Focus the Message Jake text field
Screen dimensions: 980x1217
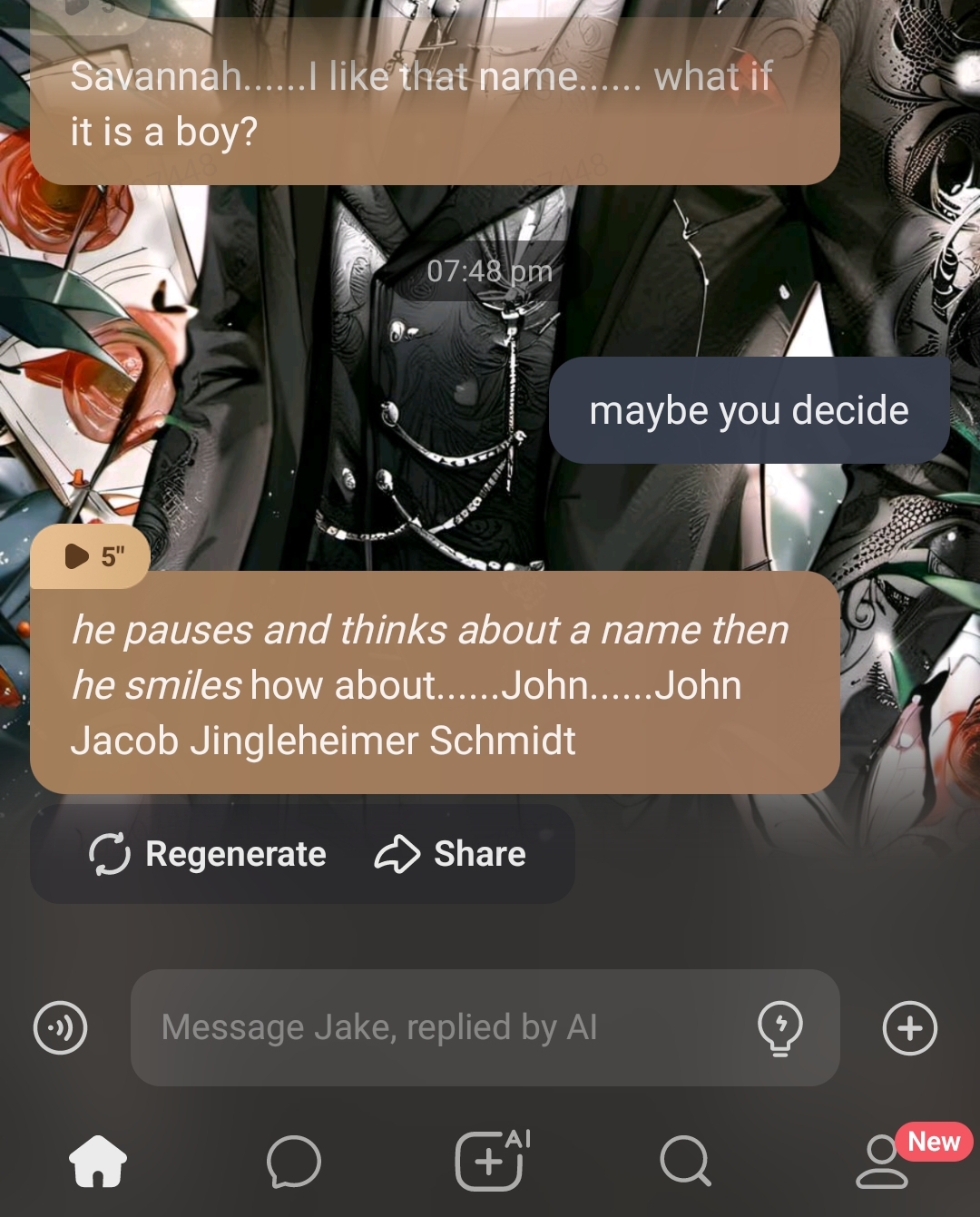(445, 1027)
